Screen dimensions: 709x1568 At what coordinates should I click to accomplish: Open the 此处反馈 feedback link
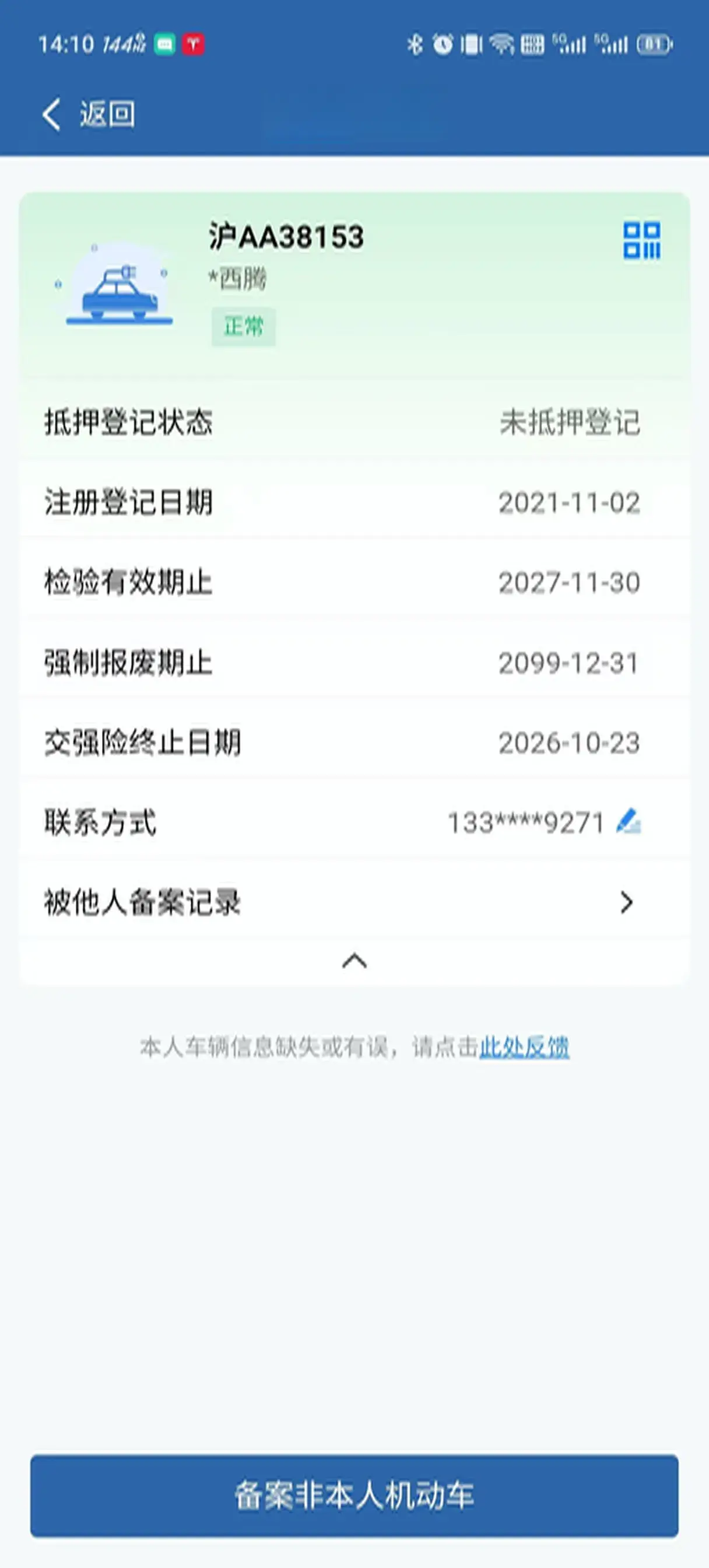click(x=524, y=1047)
